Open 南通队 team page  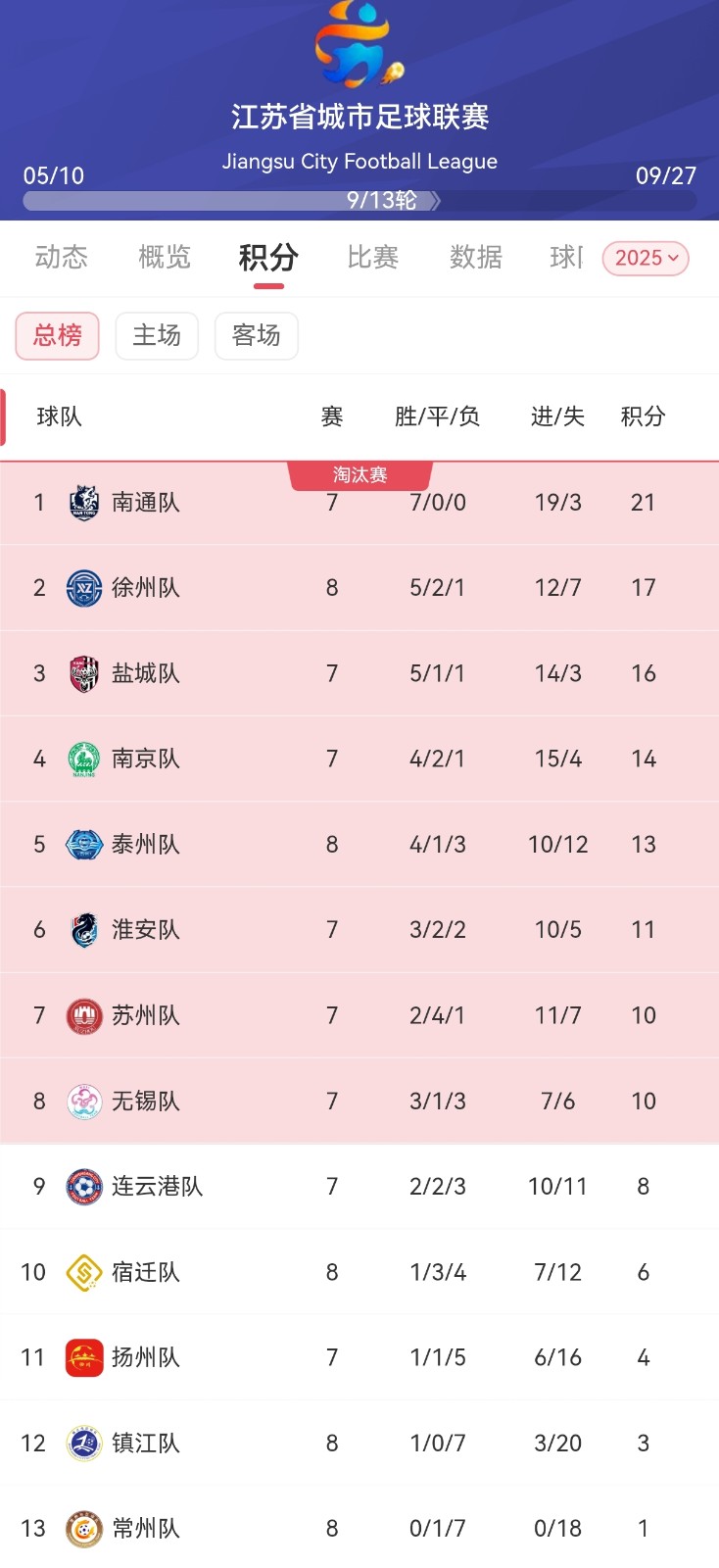[x=145, y=503]
